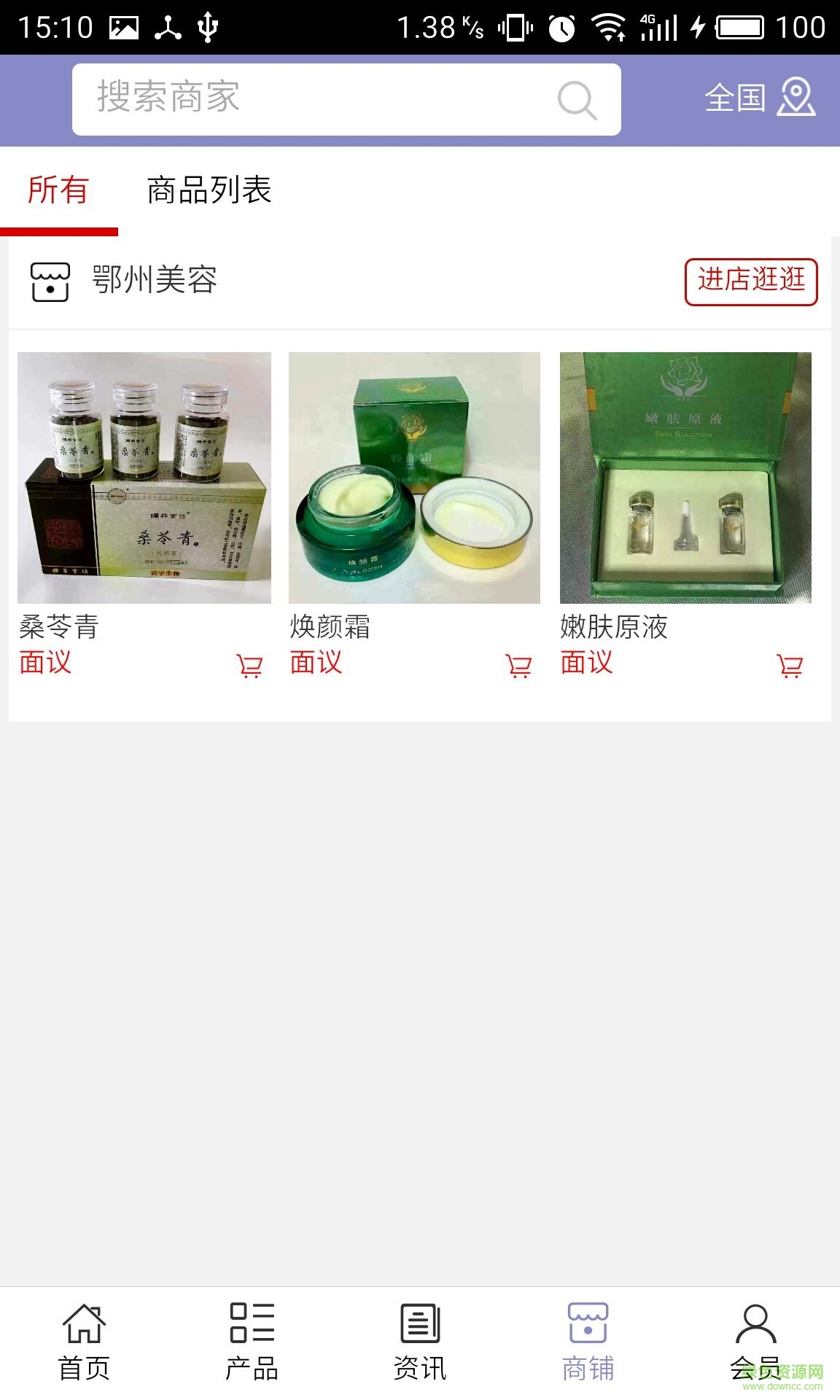Switch to the 商品列表 tab
The height and width of the screenshot is (1400, 840).
209,191
